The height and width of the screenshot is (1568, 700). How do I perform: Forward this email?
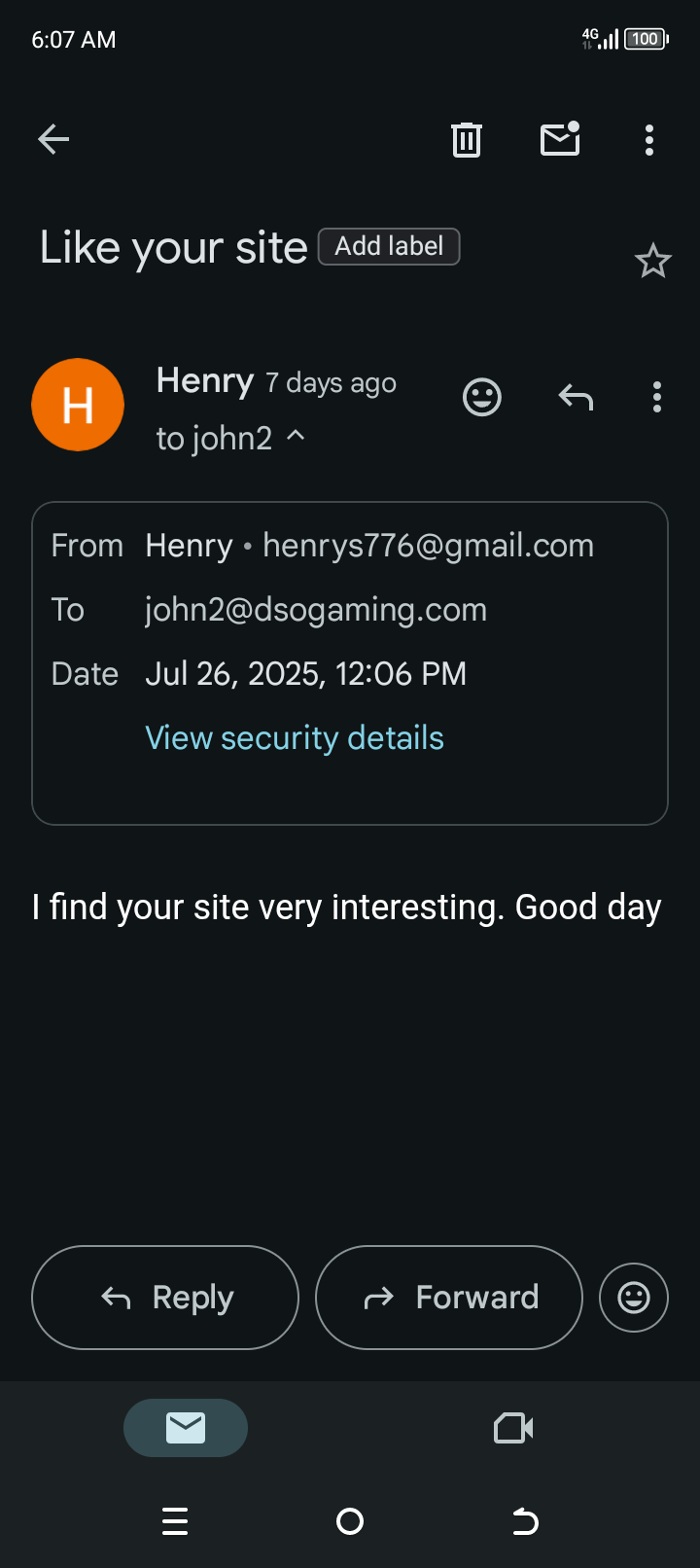[449, 1297]
